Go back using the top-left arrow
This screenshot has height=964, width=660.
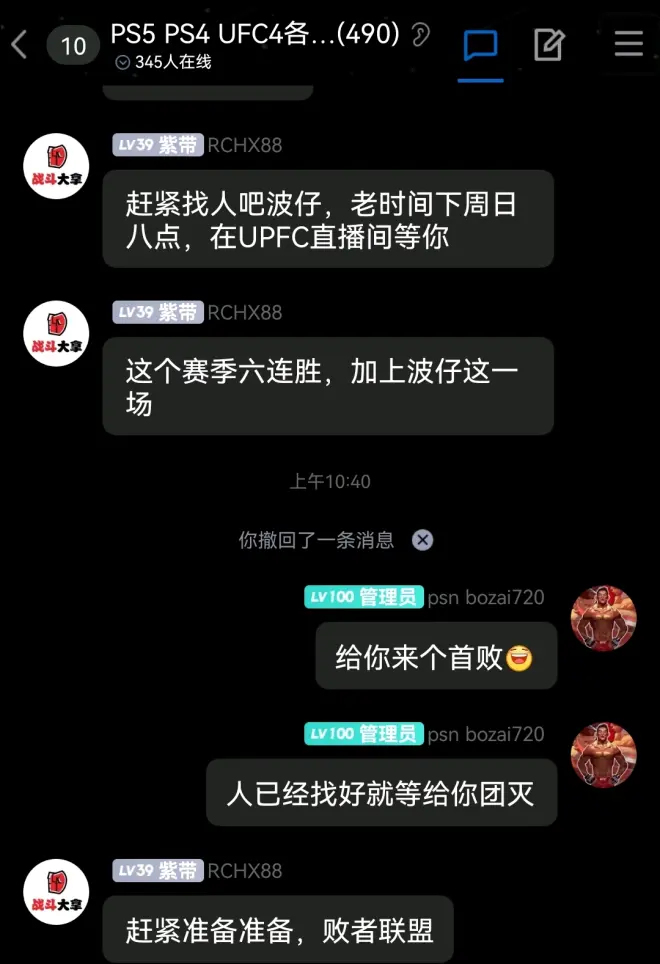point(20,45)
